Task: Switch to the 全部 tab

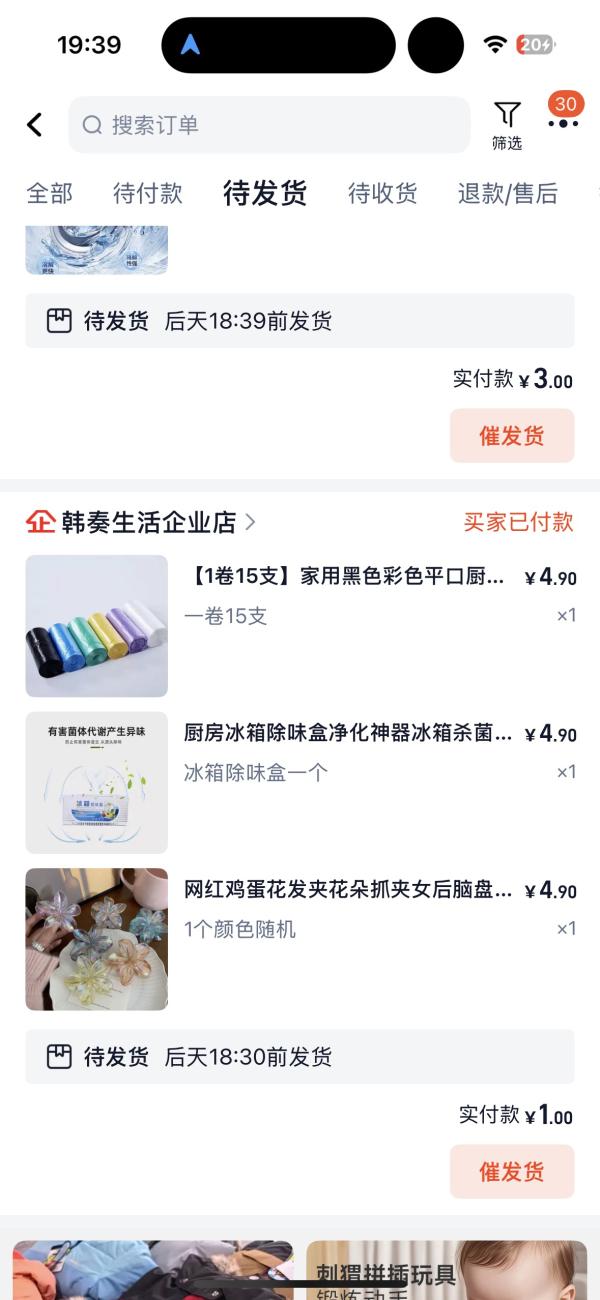Action: (x=50, y=193)
